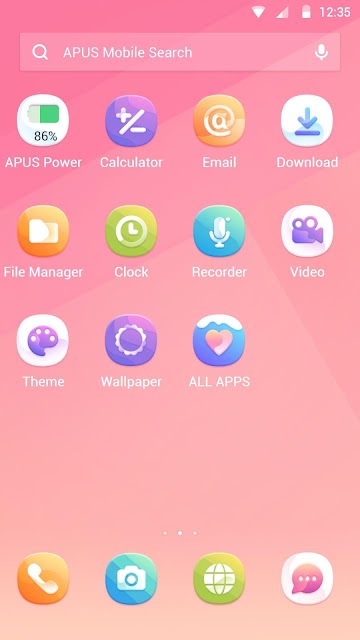
Task: Open the messaging app in the dock
Action: pyautogui.click(x=307, y=578)
